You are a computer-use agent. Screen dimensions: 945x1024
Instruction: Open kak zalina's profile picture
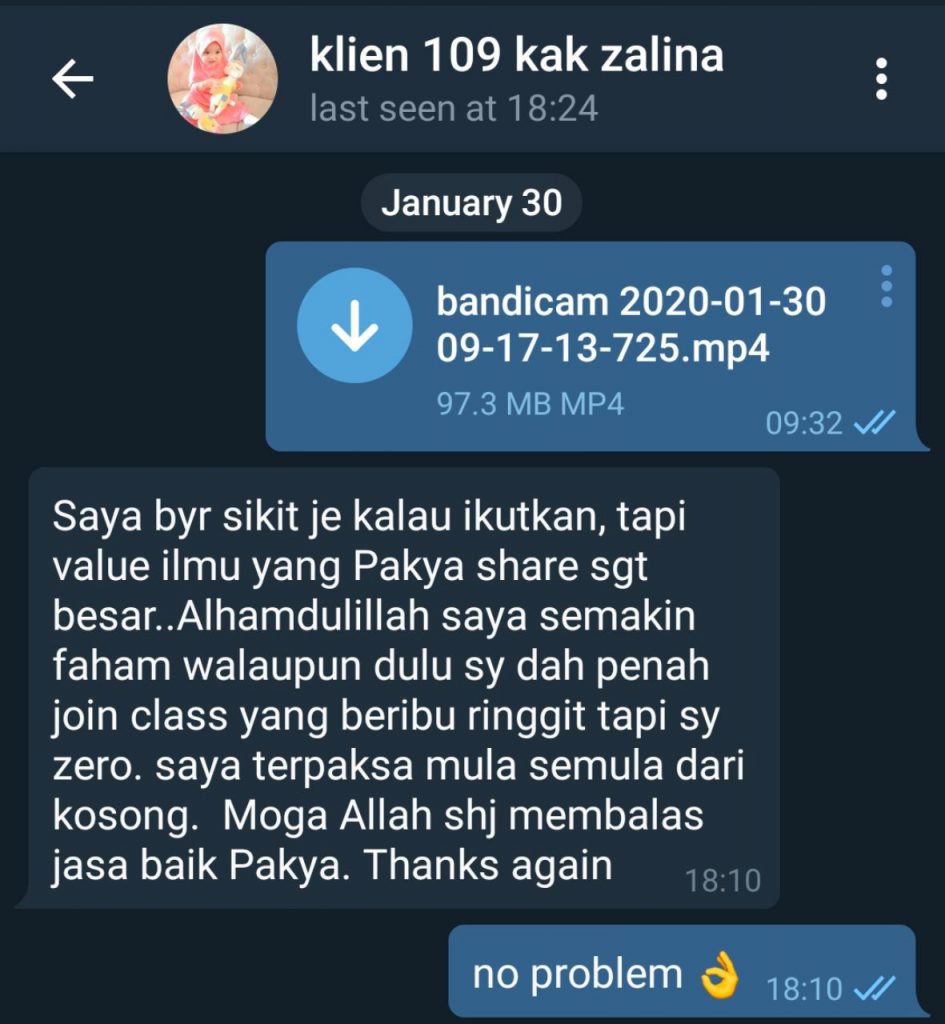pyautogui.click(x=222, y=79)
